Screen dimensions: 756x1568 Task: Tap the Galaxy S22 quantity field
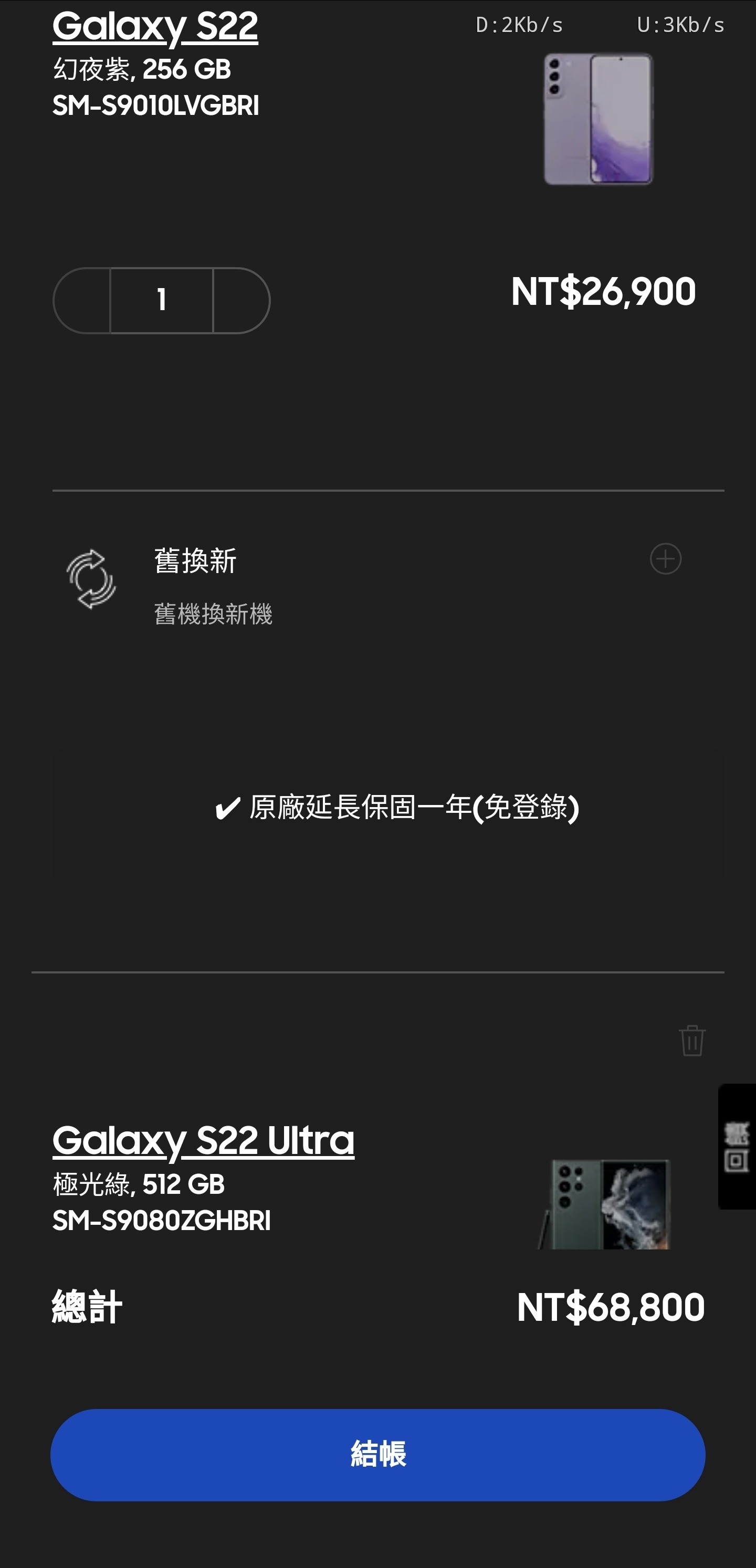click(x=161, y=301)
